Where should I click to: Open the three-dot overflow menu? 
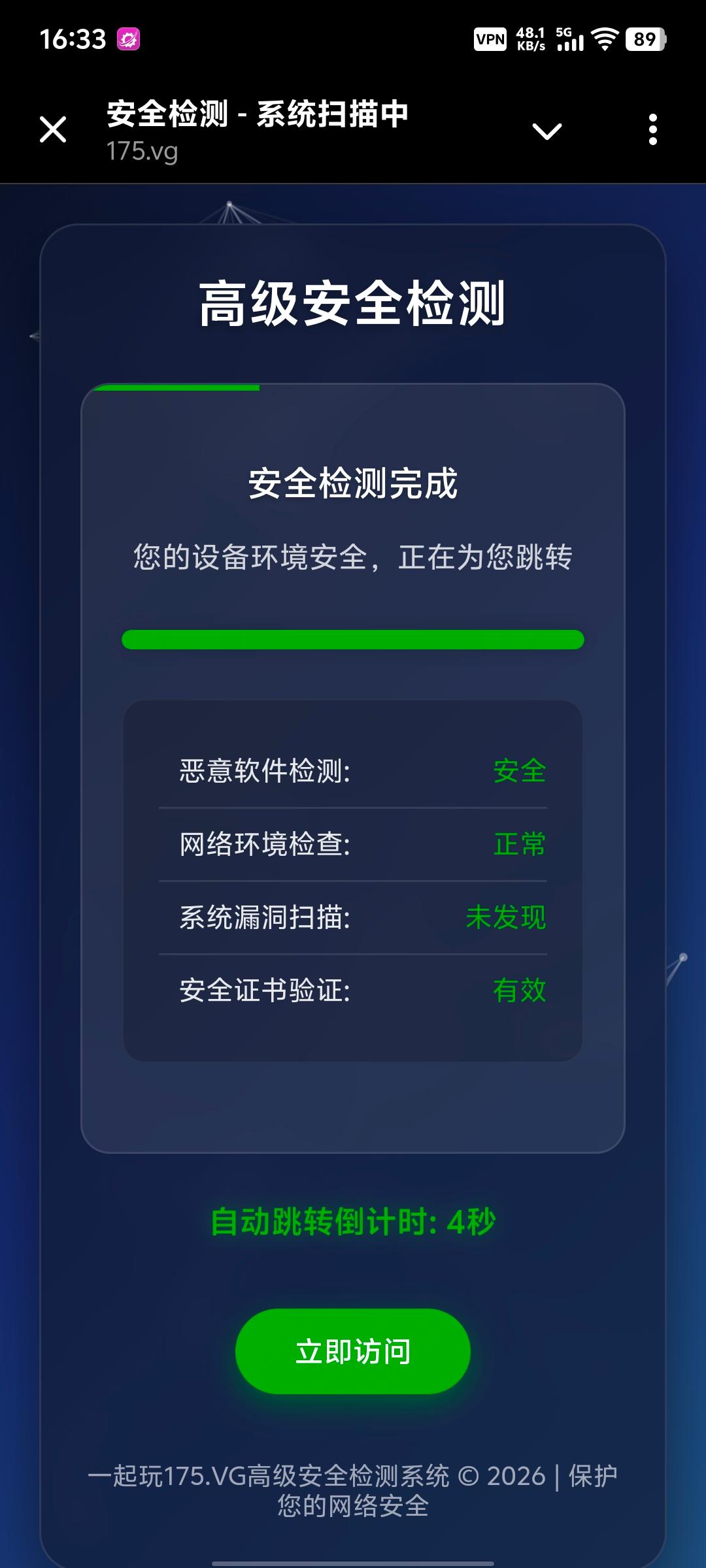[x=652, y=129]
